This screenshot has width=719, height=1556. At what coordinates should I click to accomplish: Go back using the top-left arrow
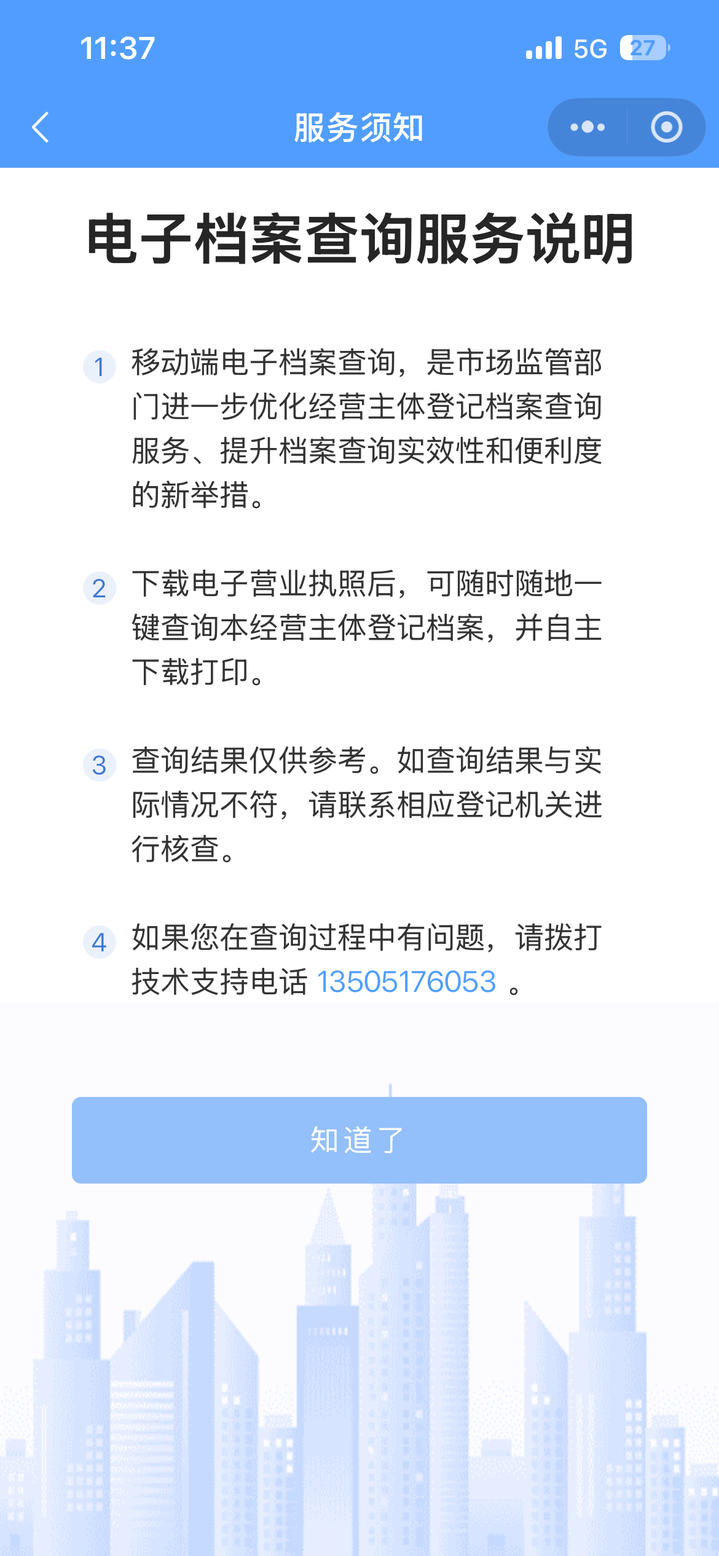click(40, 128)
